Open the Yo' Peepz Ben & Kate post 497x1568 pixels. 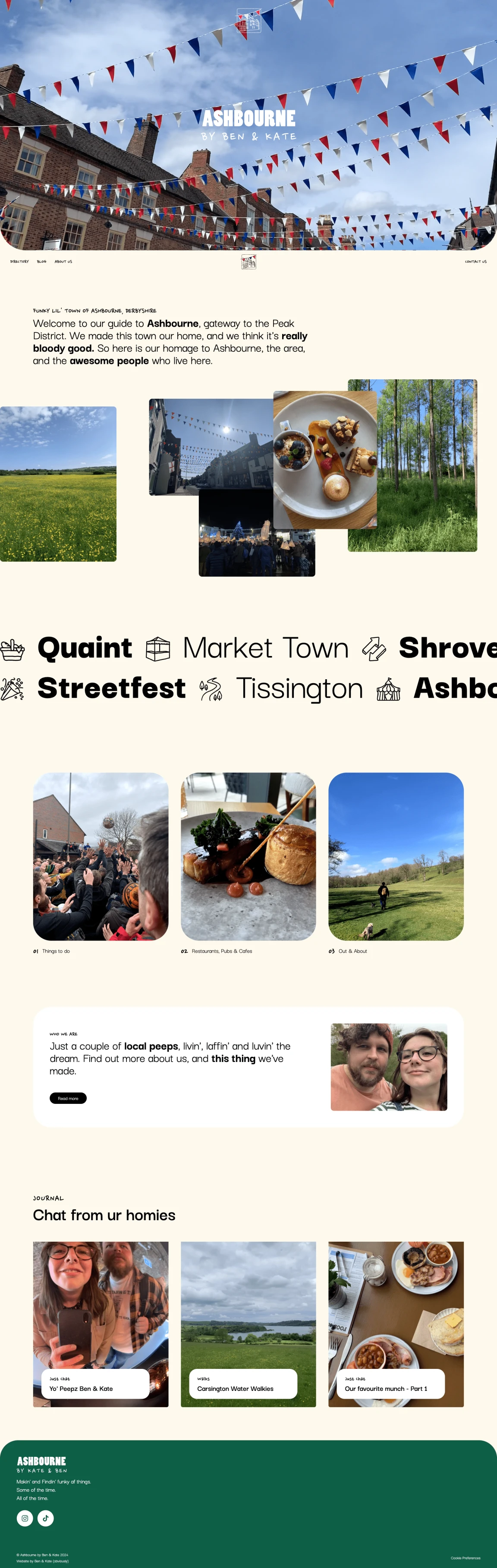[x=96, y=1384]
